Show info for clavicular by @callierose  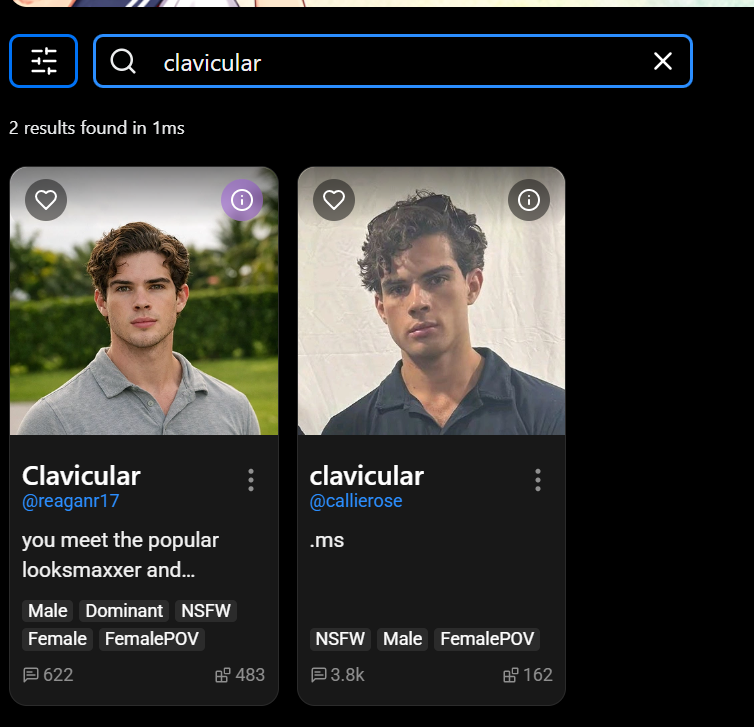click(529, 200)
